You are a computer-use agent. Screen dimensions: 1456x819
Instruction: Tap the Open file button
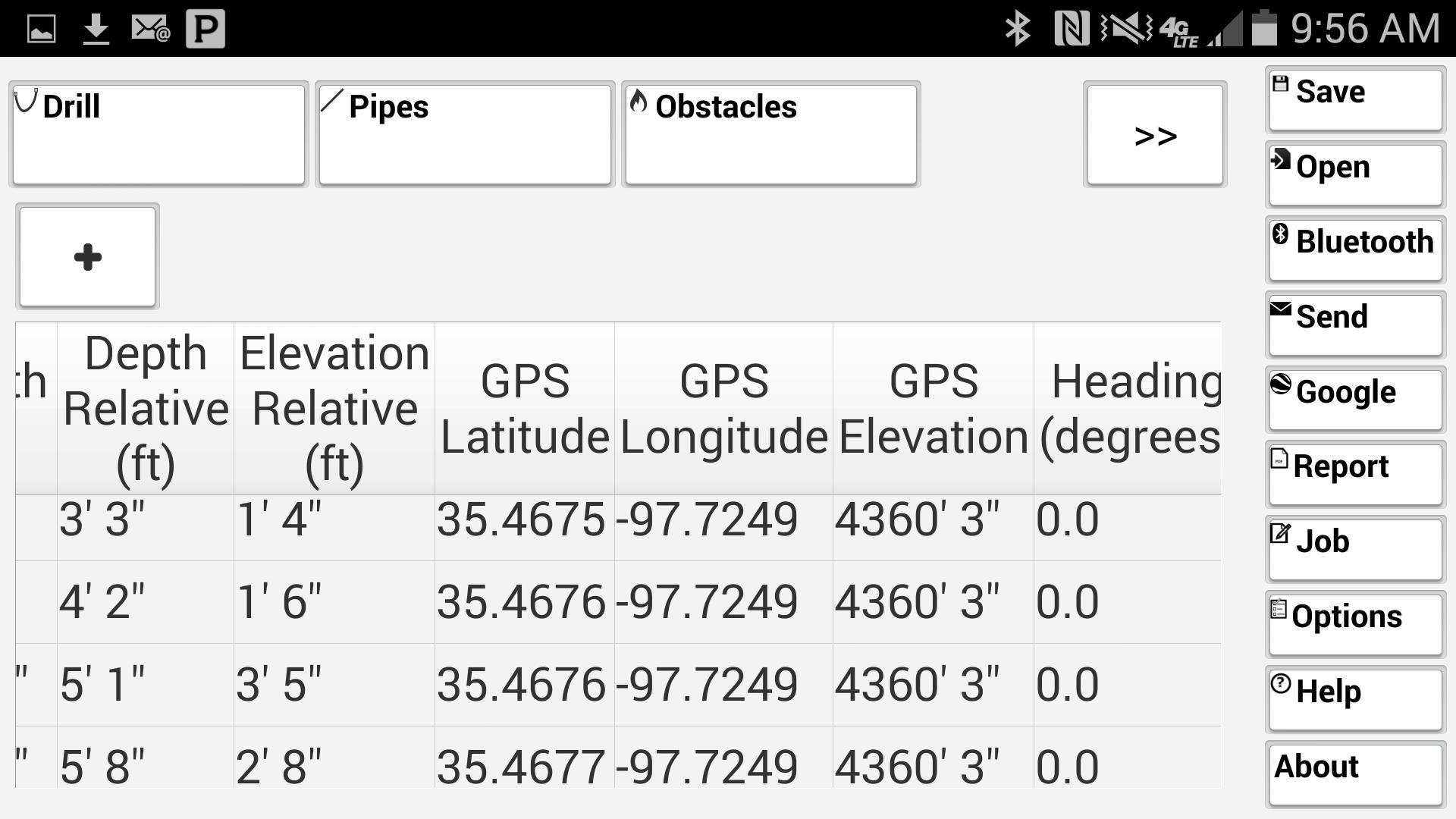tap(1354, 174)
